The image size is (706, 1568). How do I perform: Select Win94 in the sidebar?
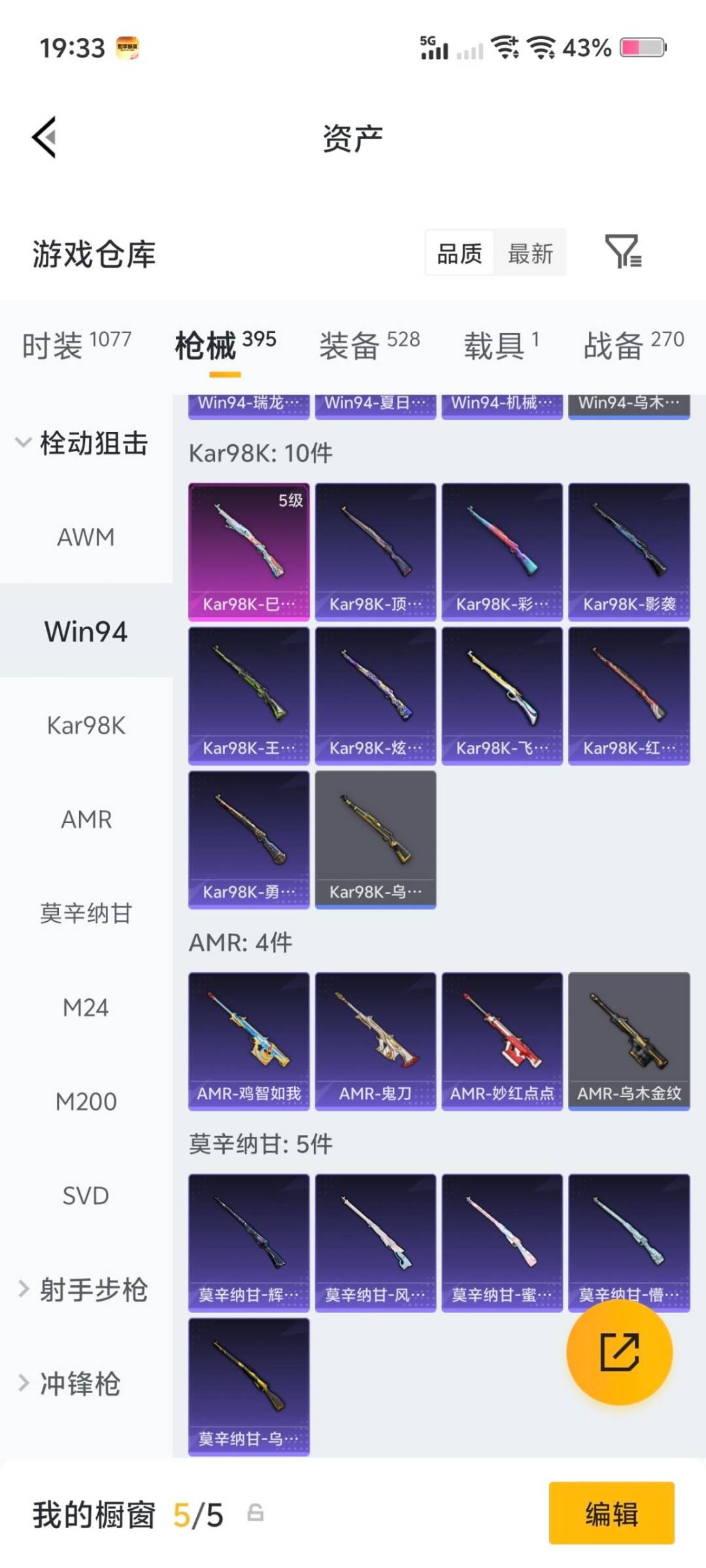pyautogui.click(x=85, y=631)
